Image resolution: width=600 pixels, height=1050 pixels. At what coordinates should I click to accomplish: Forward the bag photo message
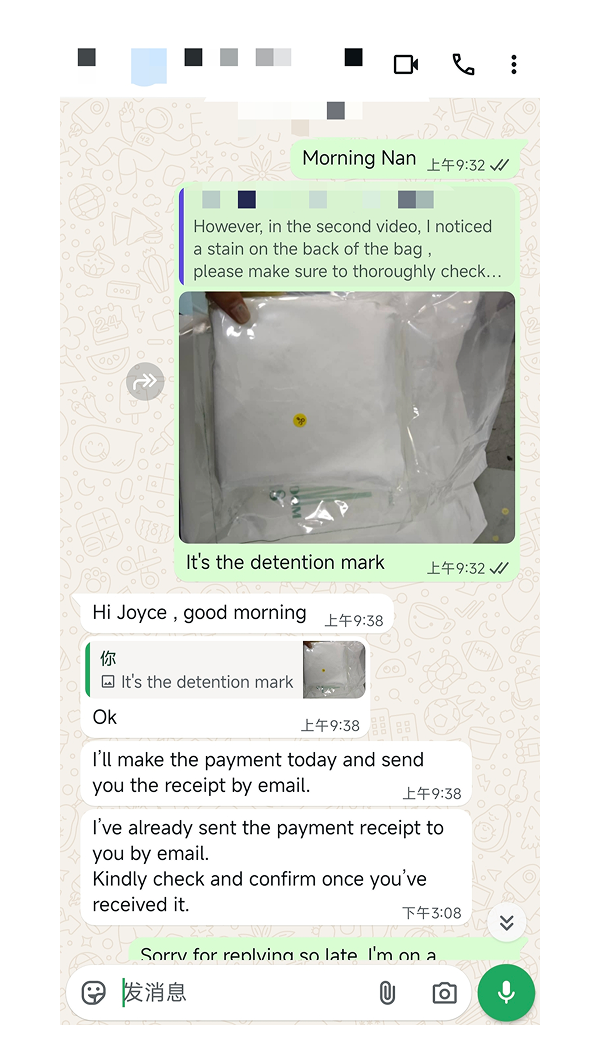(145, 381)
